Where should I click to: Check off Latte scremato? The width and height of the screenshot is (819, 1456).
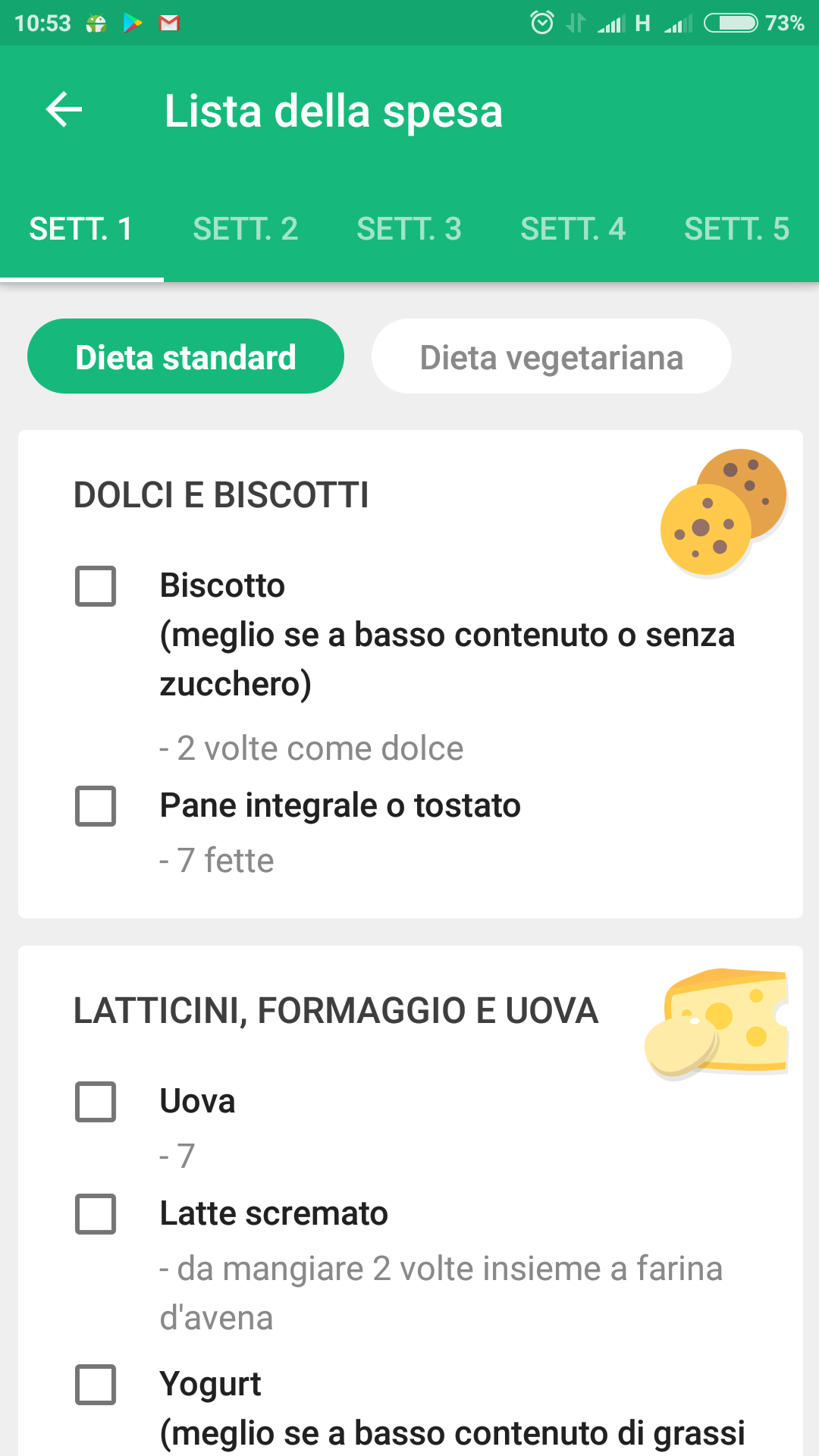coord(96,1214)
